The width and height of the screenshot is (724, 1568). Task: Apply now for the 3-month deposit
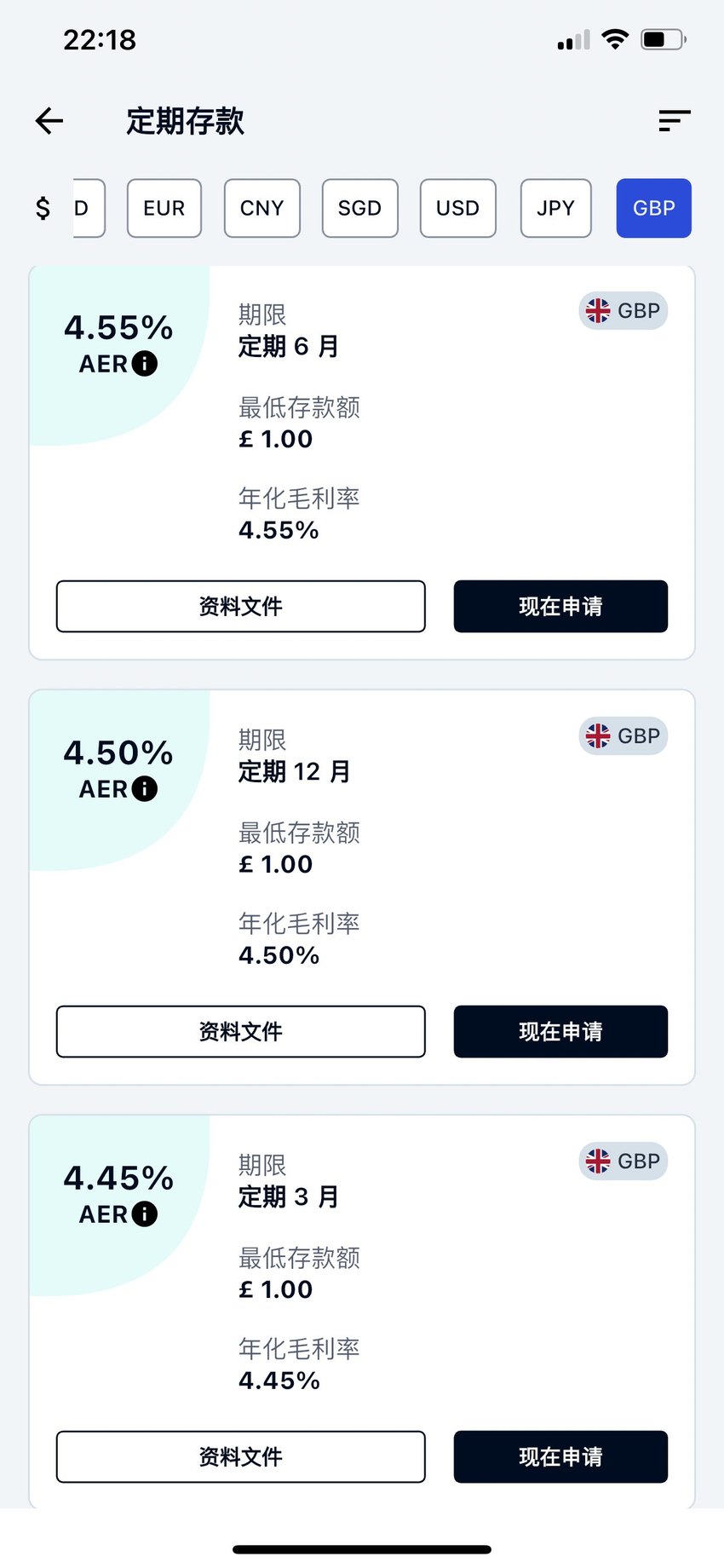coord(560,1457)
